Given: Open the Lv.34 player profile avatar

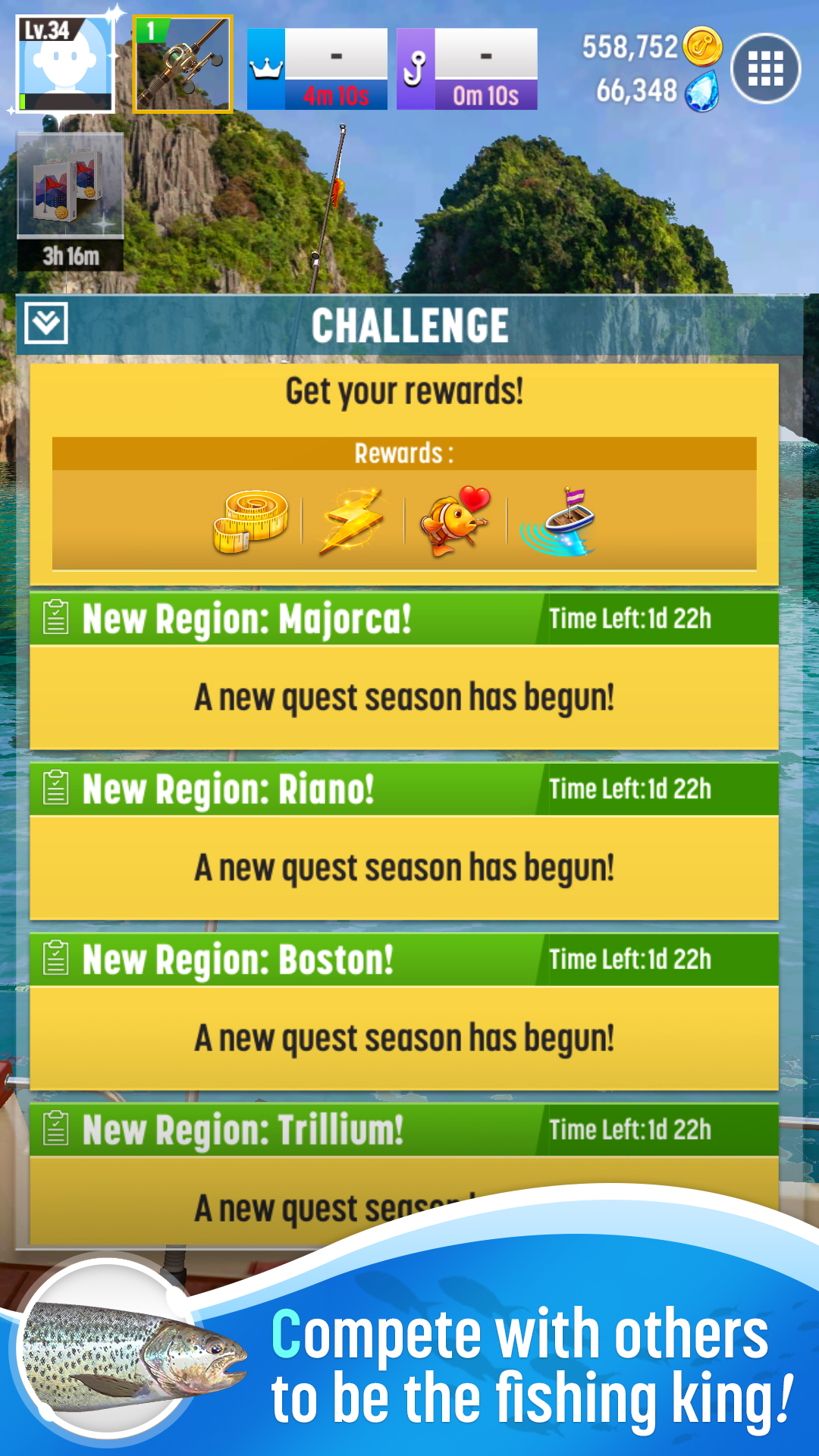Looking at the screenshot, I should [66, 64].
